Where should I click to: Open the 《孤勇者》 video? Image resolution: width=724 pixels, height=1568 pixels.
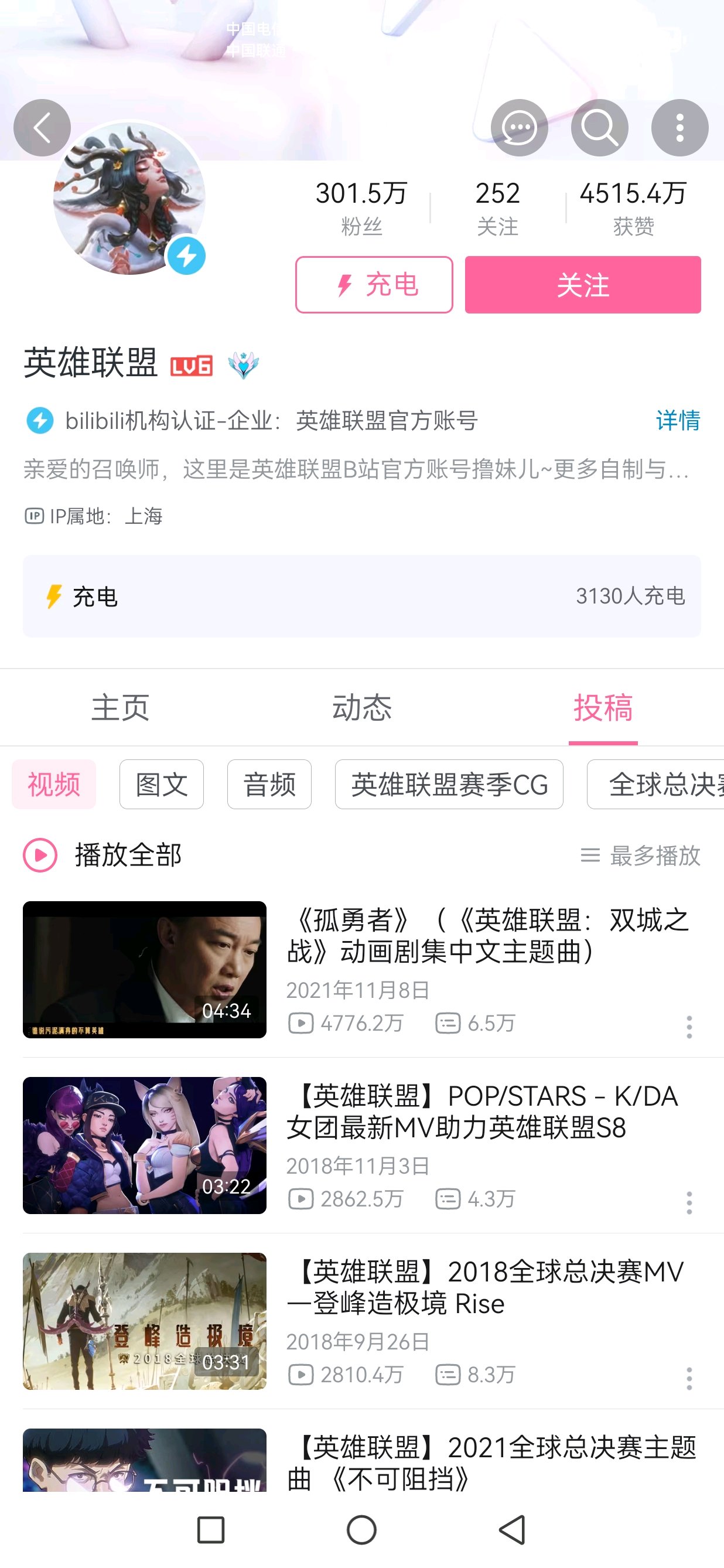click(x=487, y=936)
